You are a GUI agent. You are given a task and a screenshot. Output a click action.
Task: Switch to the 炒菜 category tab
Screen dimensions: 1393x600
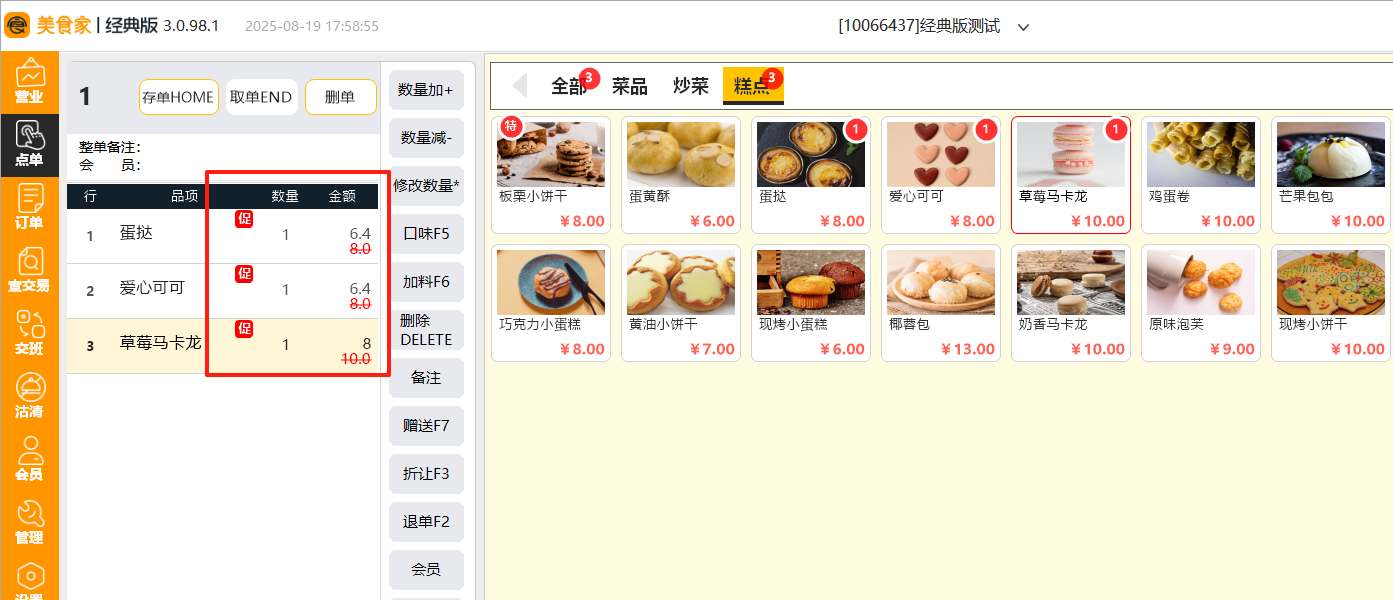point(691,87)
